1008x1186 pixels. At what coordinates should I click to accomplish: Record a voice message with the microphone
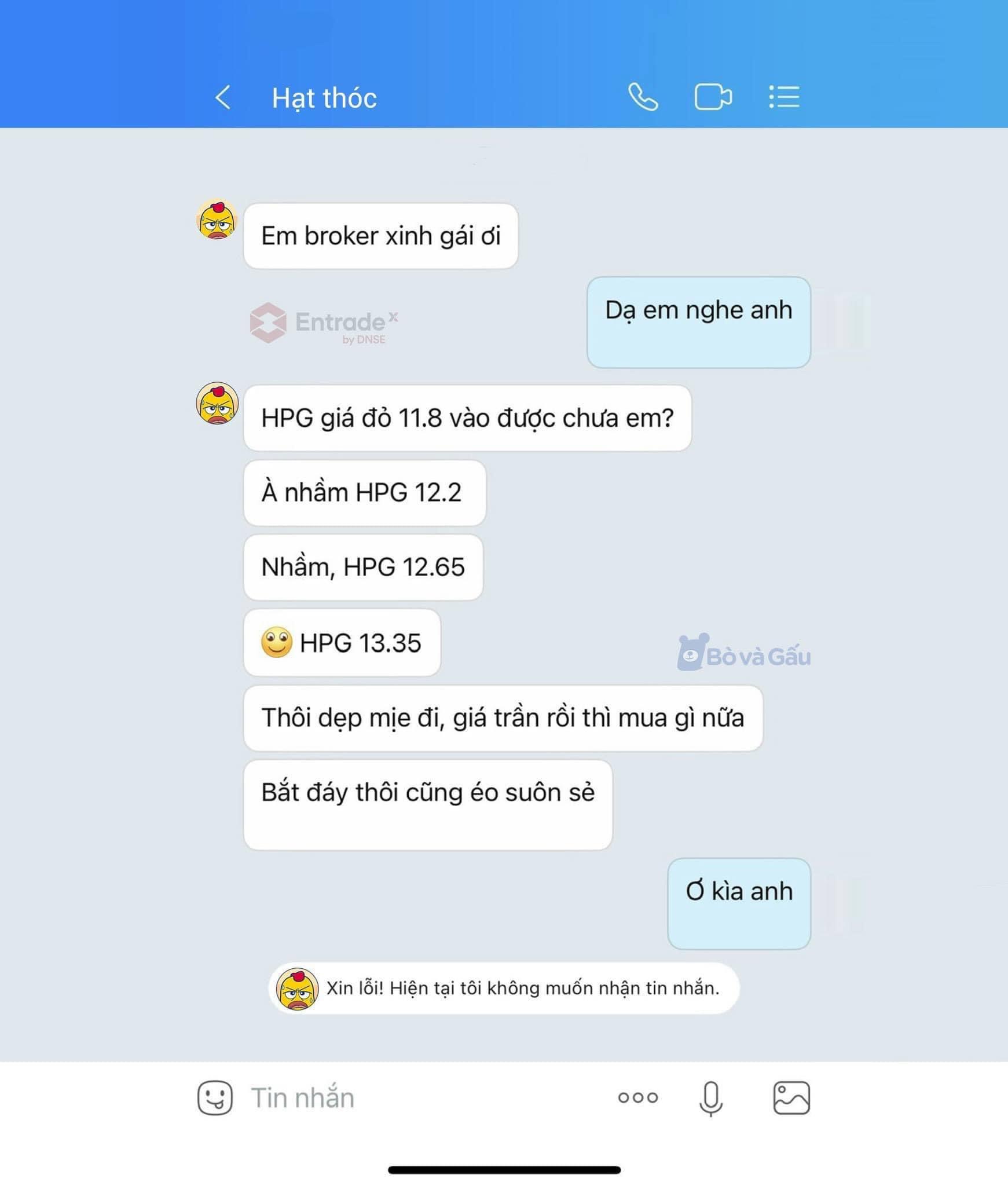pyautogui.click(x=710, y=1097)
